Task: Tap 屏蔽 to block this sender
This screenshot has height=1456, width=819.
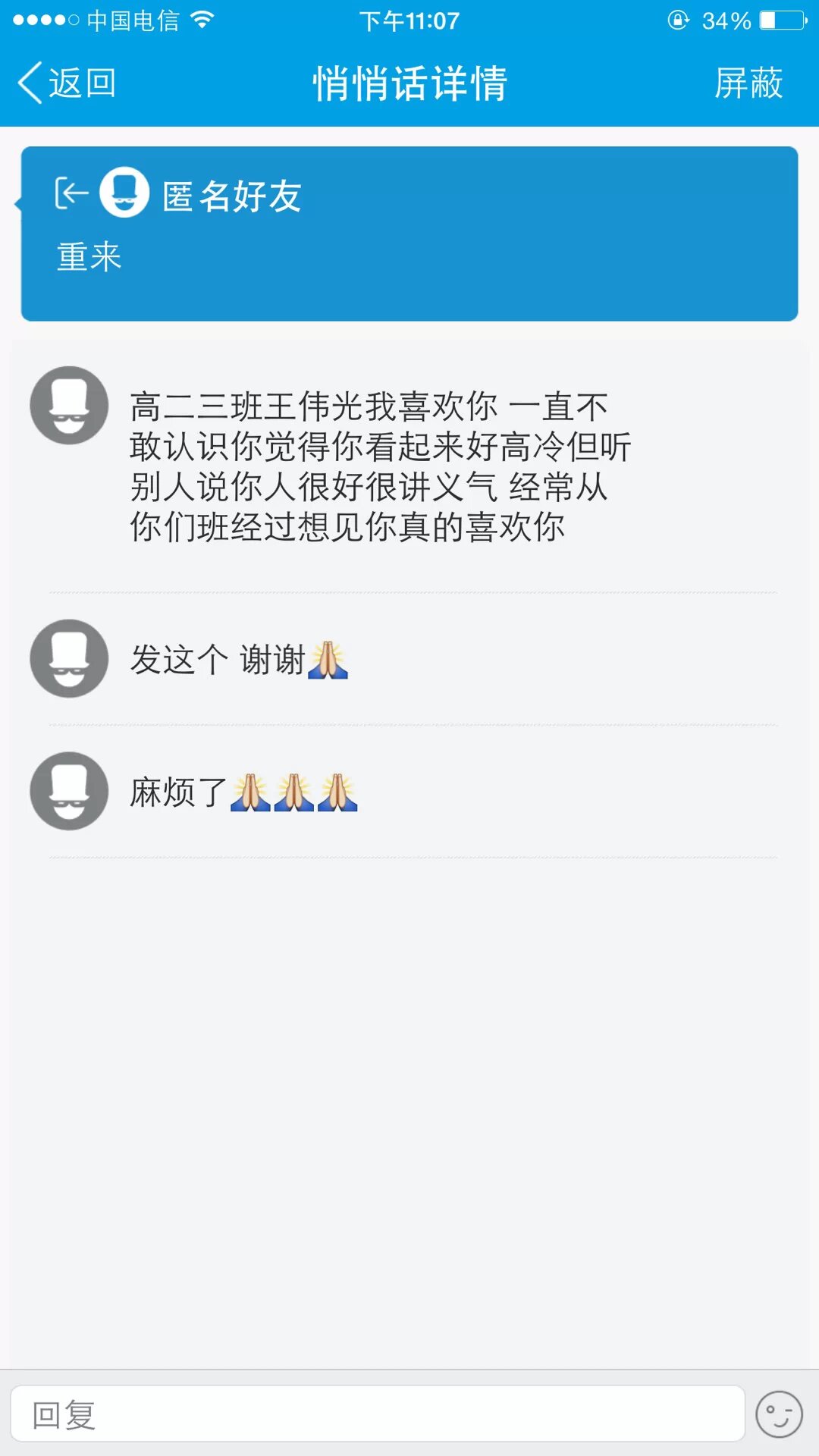Action: pos(748,83)
